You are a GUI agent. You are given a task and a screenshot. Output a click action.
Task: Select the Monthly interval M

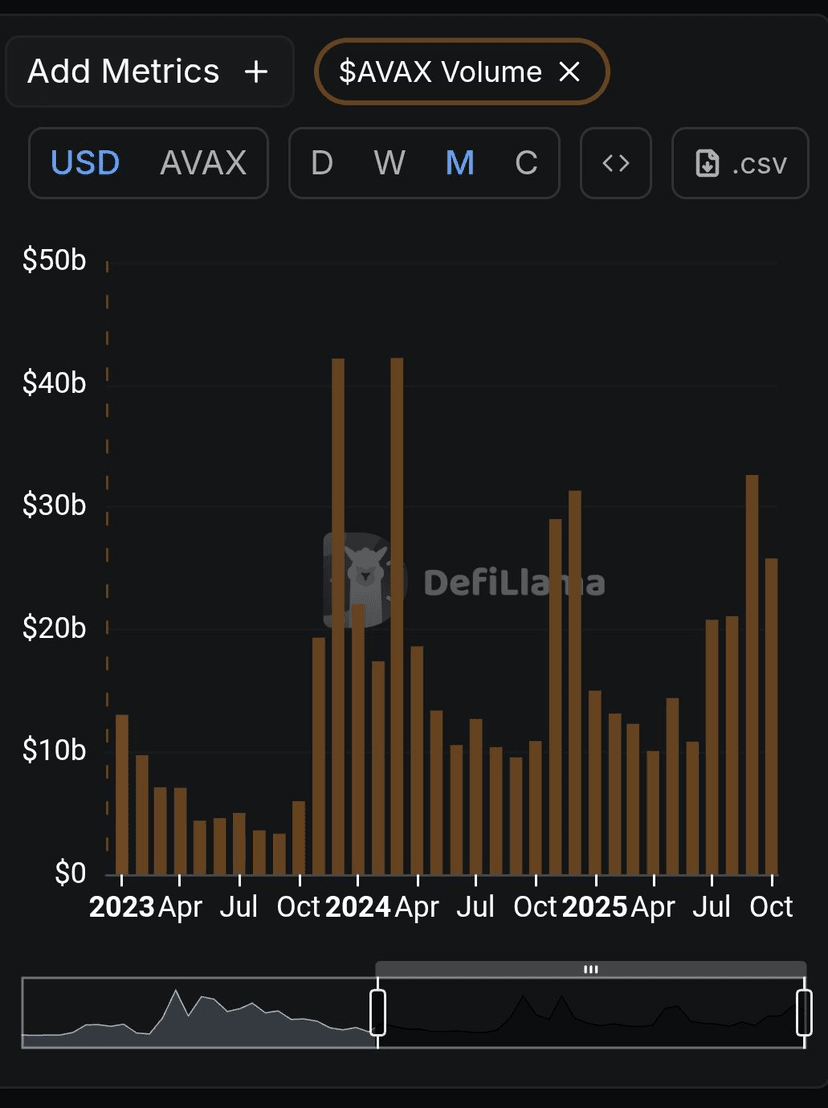click(459, 163)
